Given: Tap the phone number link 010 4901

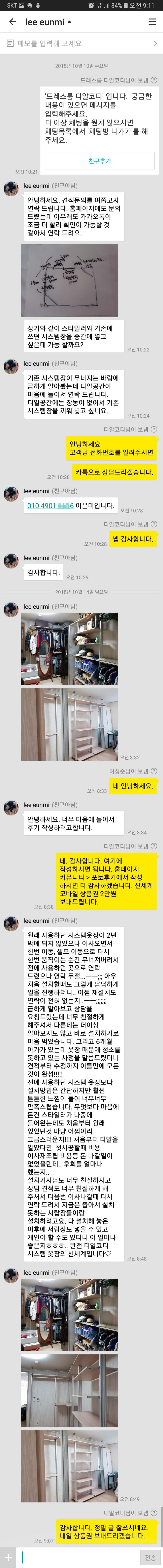Looking at the screenshot, I should click(x=50, y=506).
